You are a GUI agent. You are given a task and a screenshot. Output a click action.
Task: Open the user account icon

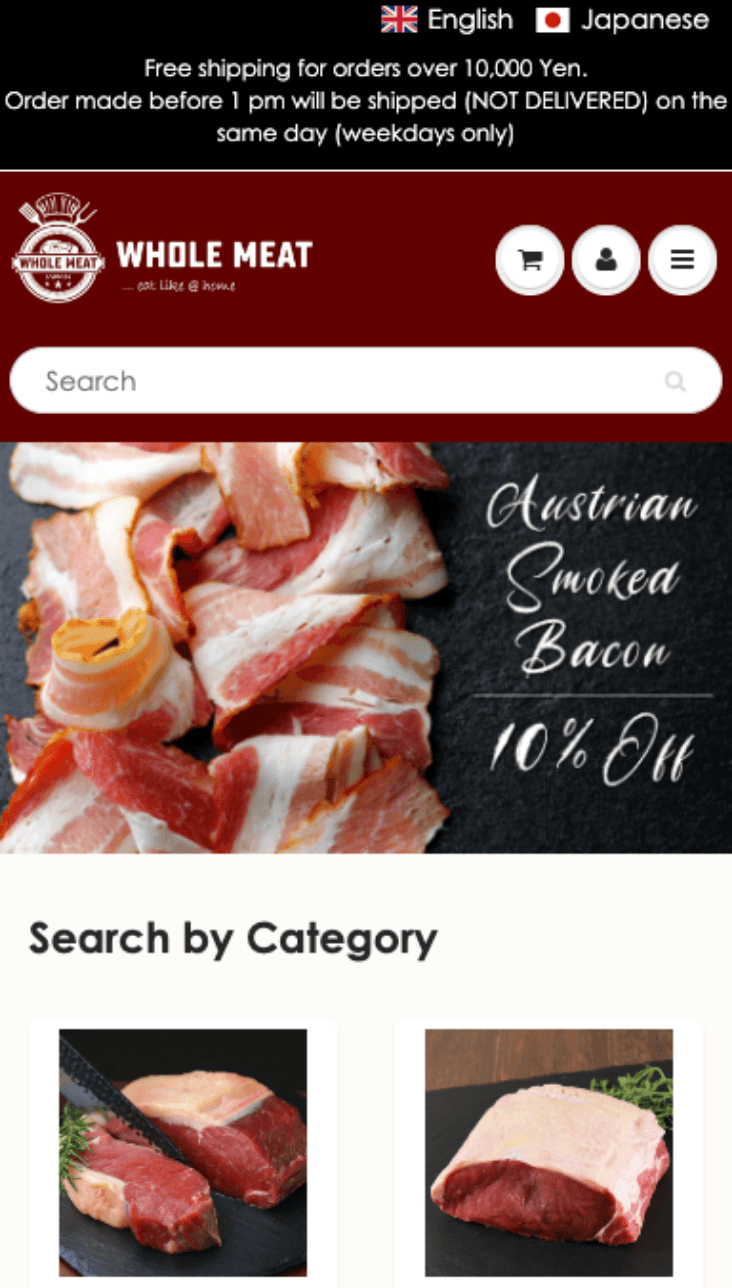(x=606, y=260)
